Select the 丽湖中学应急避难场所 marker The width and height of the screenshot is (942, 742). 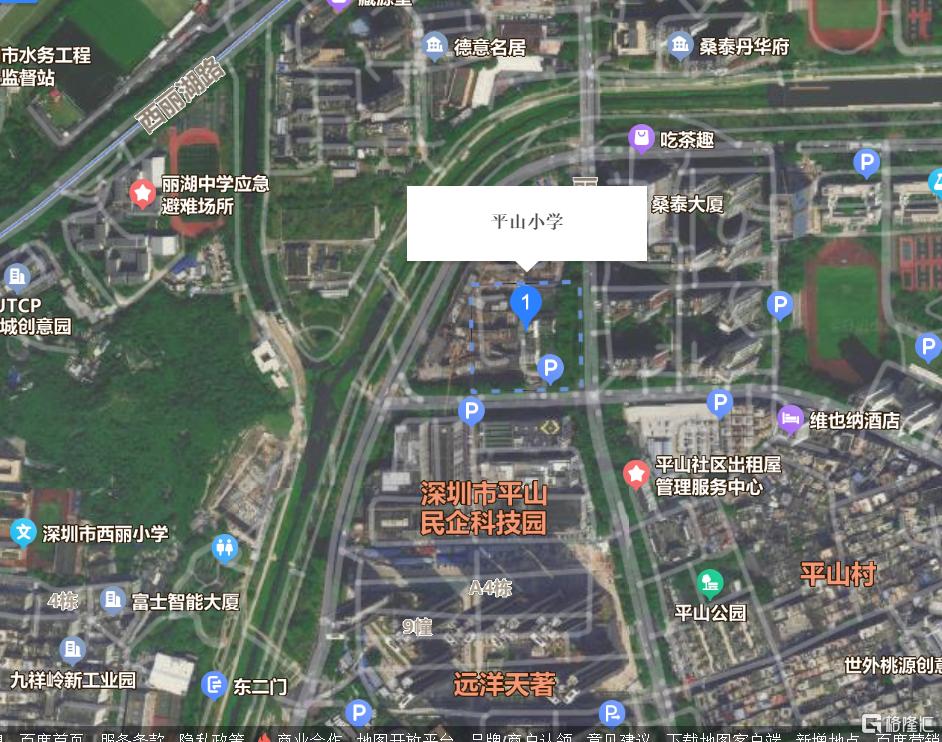click(143, 191)
